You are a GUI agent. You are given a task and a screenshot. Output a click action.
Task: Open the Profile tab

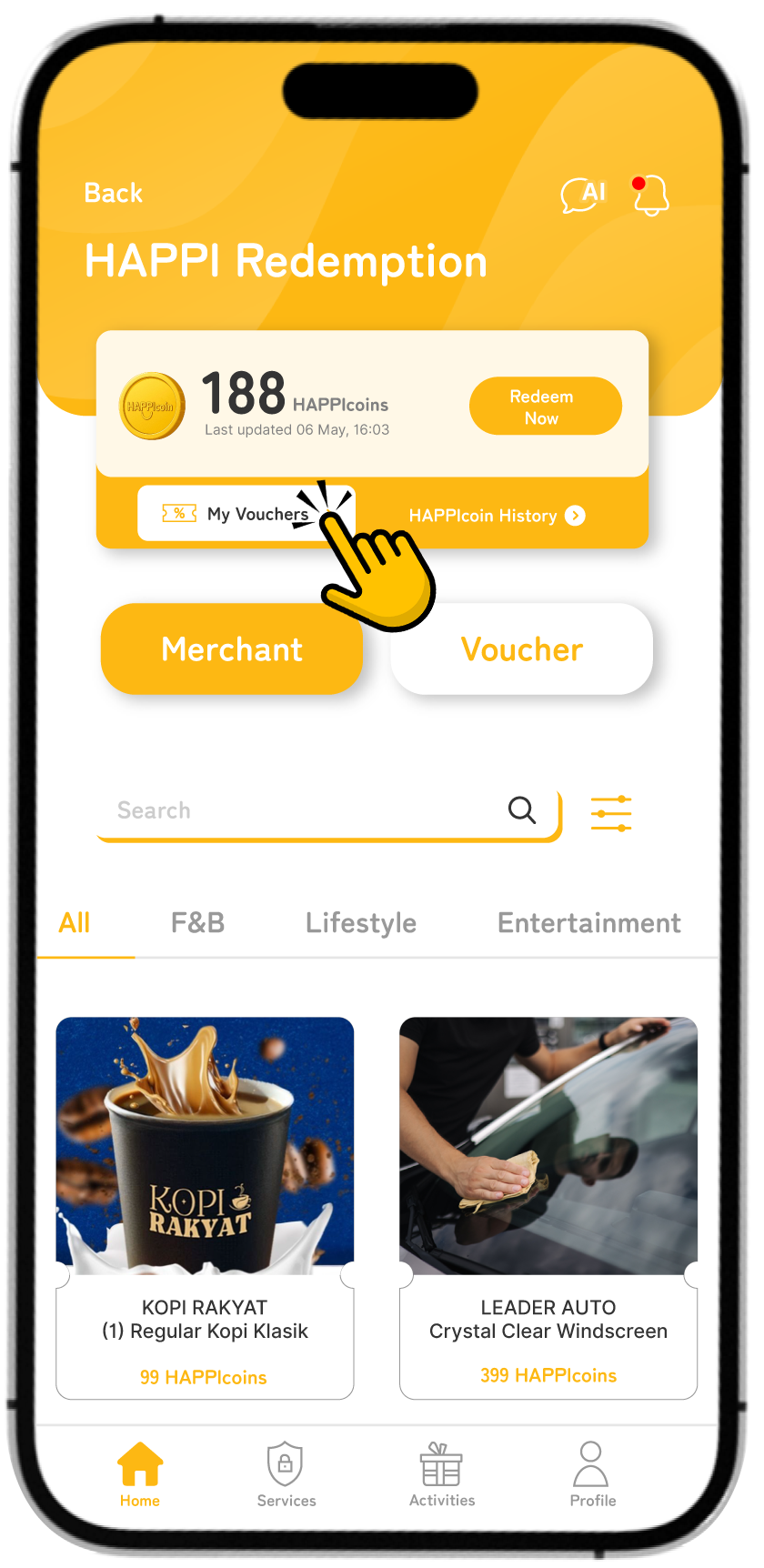[x=592, y=1475]
